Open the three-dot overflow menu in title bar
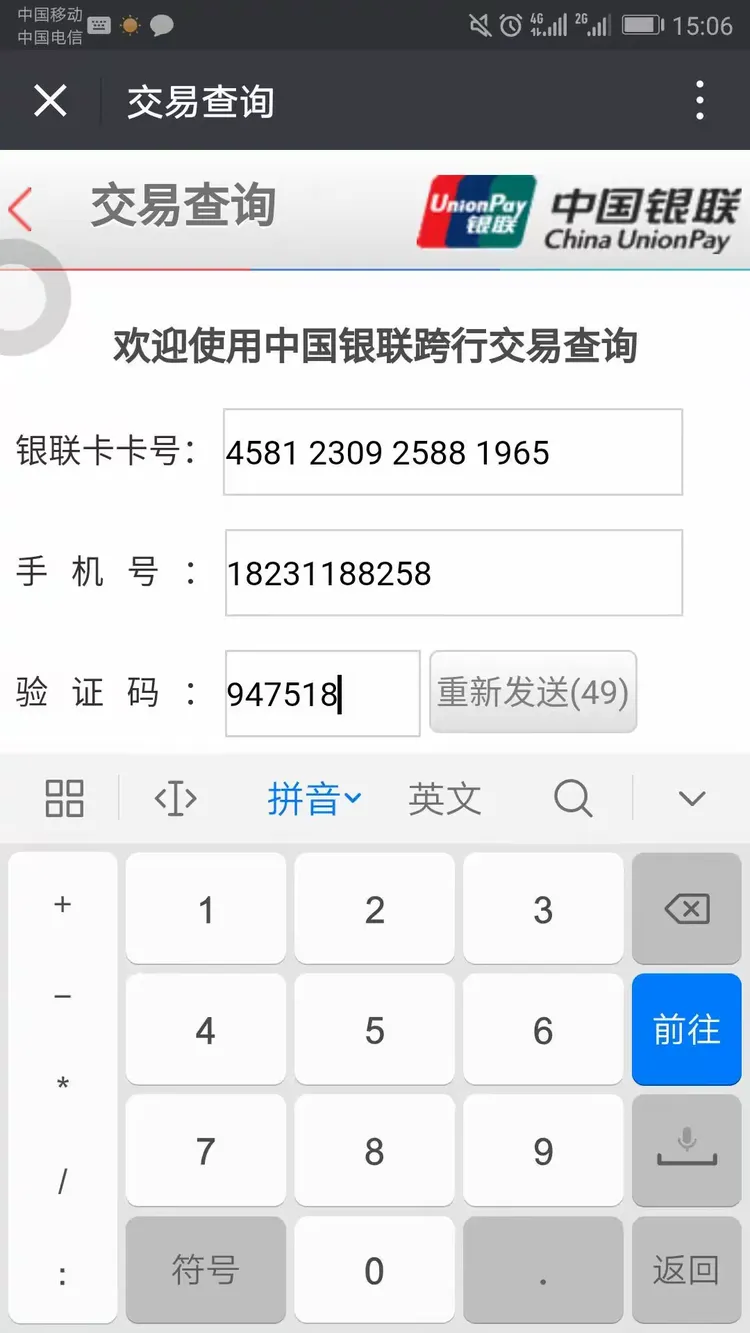The width and height of the screenshot is (750, 1333). tap(700, 100)
